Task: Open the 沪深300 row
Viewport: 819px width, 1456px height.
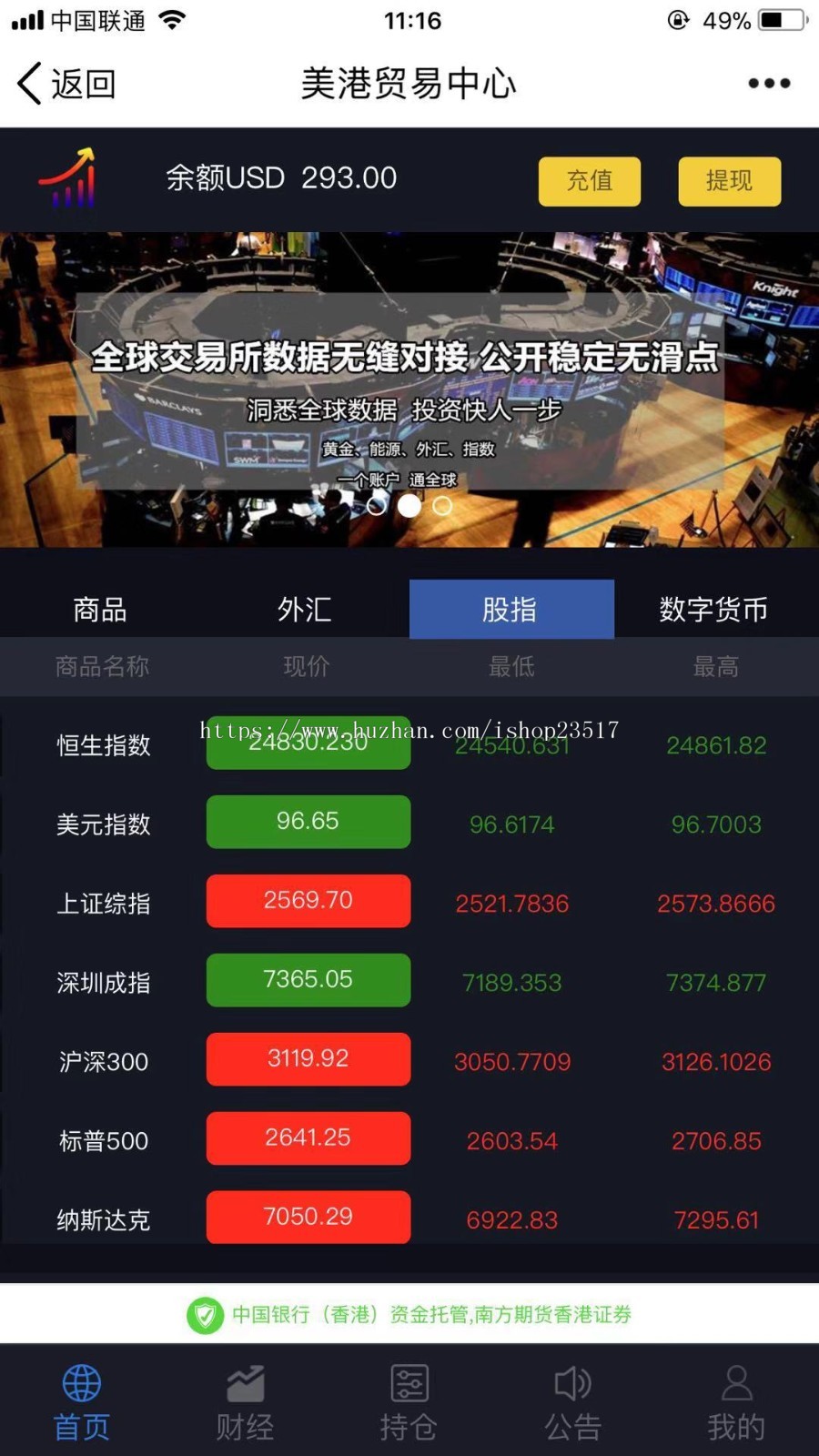Action: coord(103,1062)
